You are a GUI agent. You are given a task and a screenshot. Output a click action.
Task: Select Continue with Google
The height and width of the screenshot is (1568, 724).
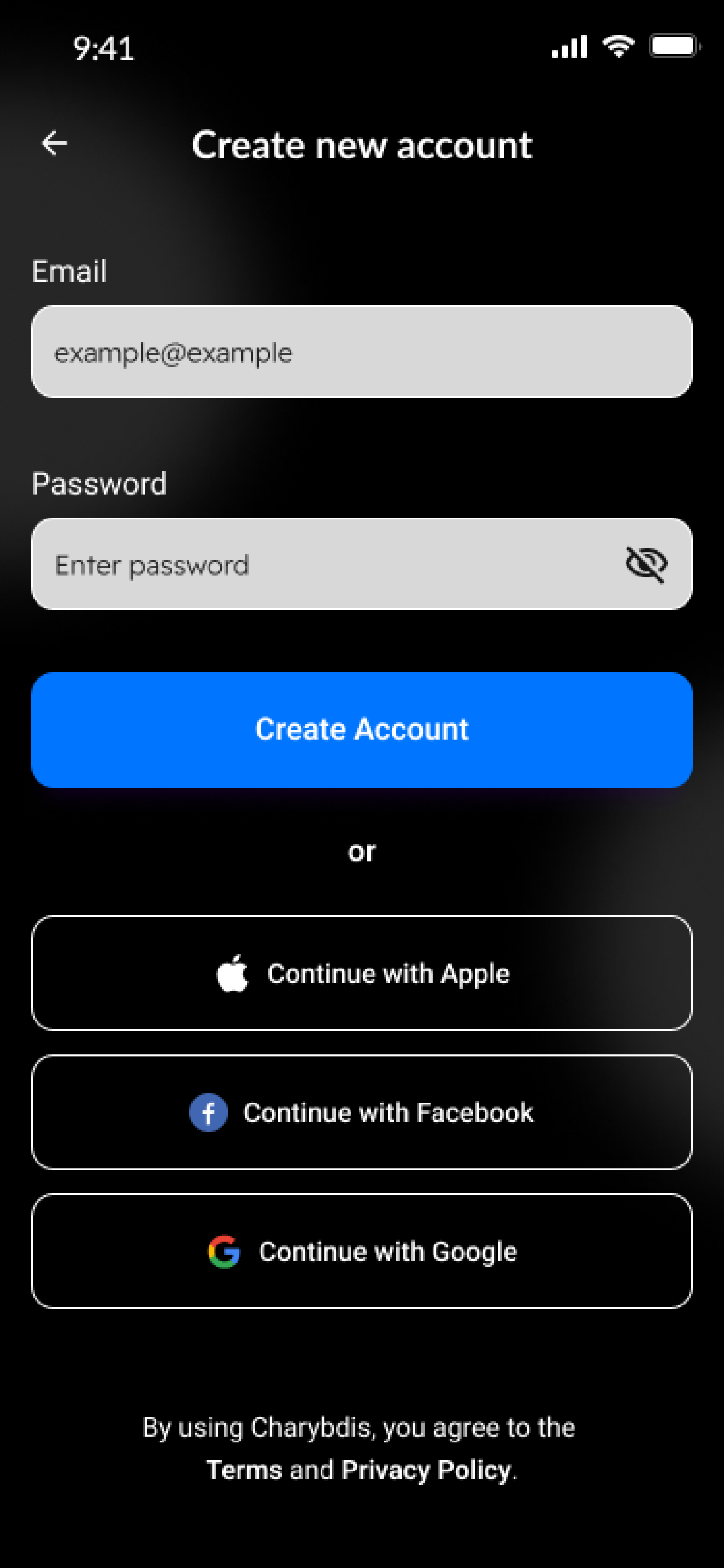point(362,1252)
